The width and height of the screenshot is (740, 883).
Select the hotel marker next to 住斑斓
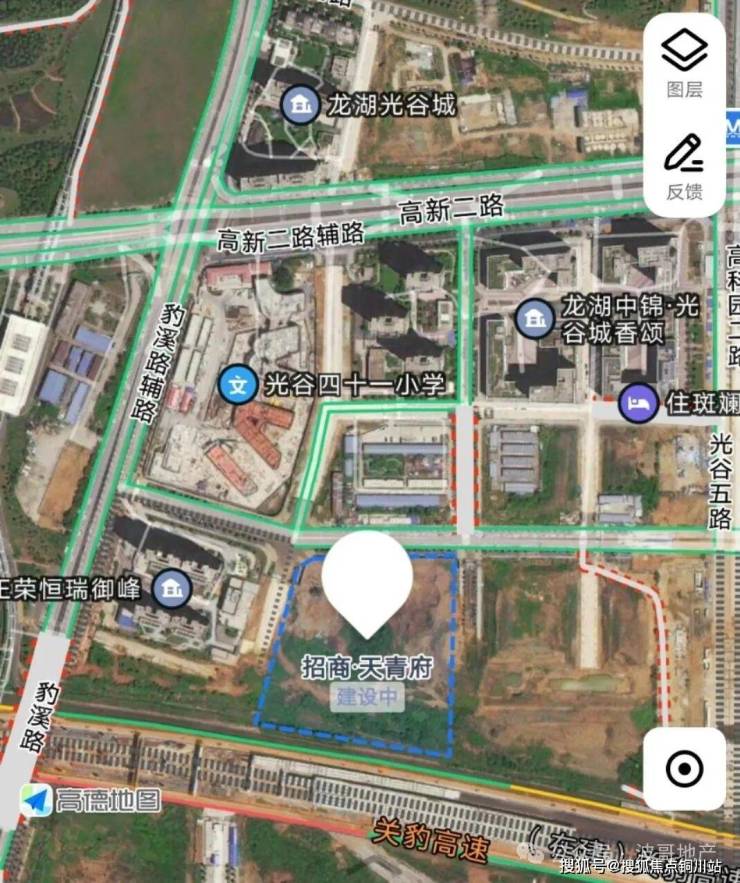click(637, 403)
